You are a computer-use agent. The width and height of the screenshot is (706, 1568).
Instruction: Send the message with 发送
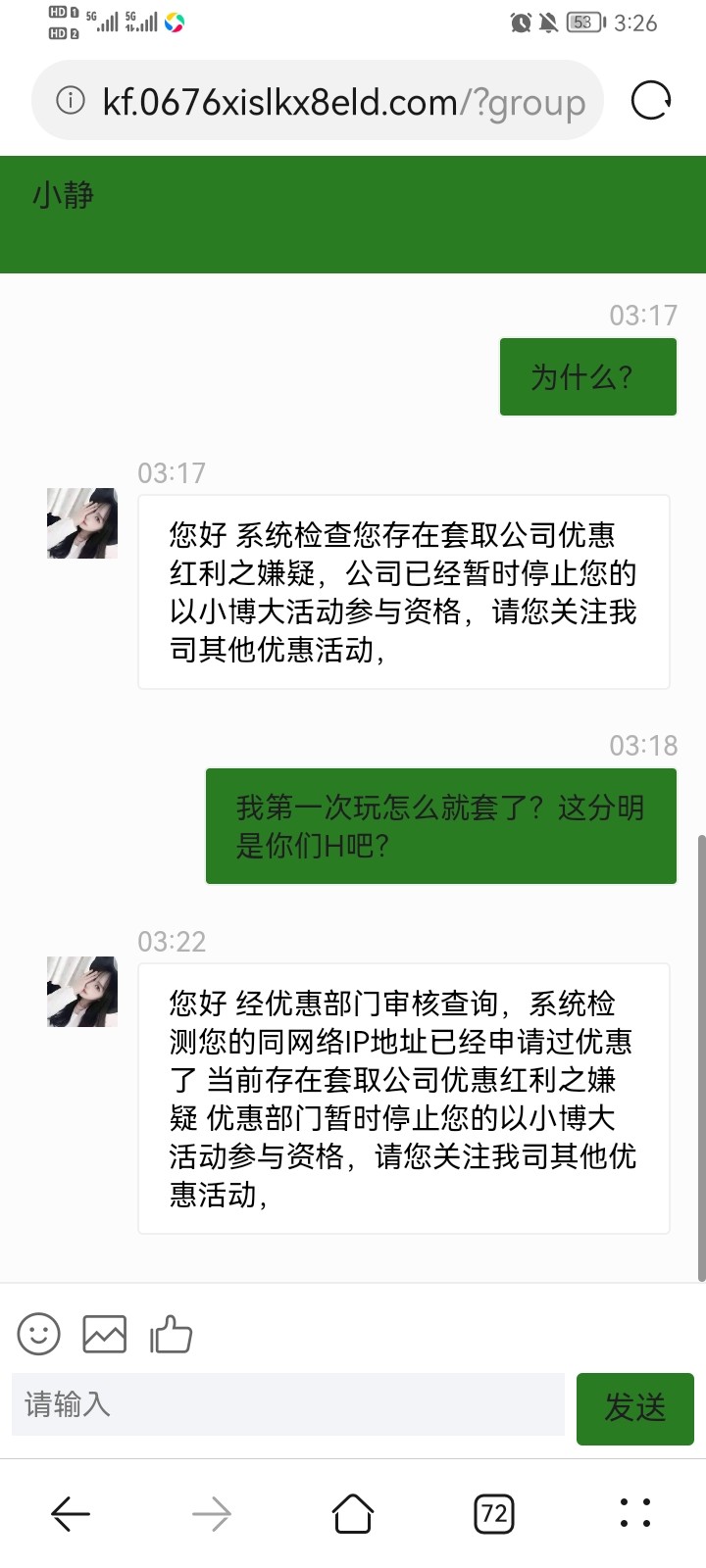click(634, 1408)
